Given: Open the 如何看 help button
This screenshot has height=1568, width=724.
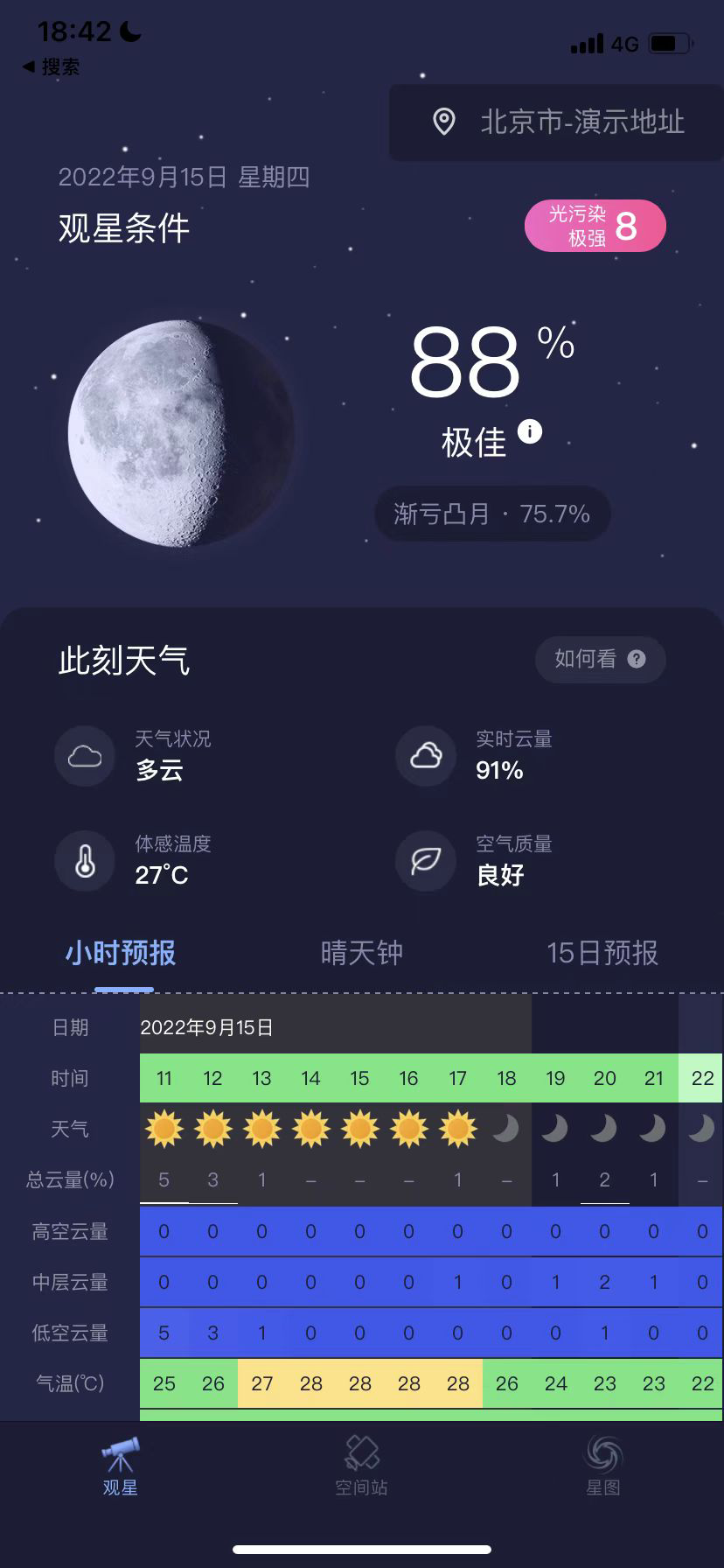Looking at the screenshot, I should point(600,659).
